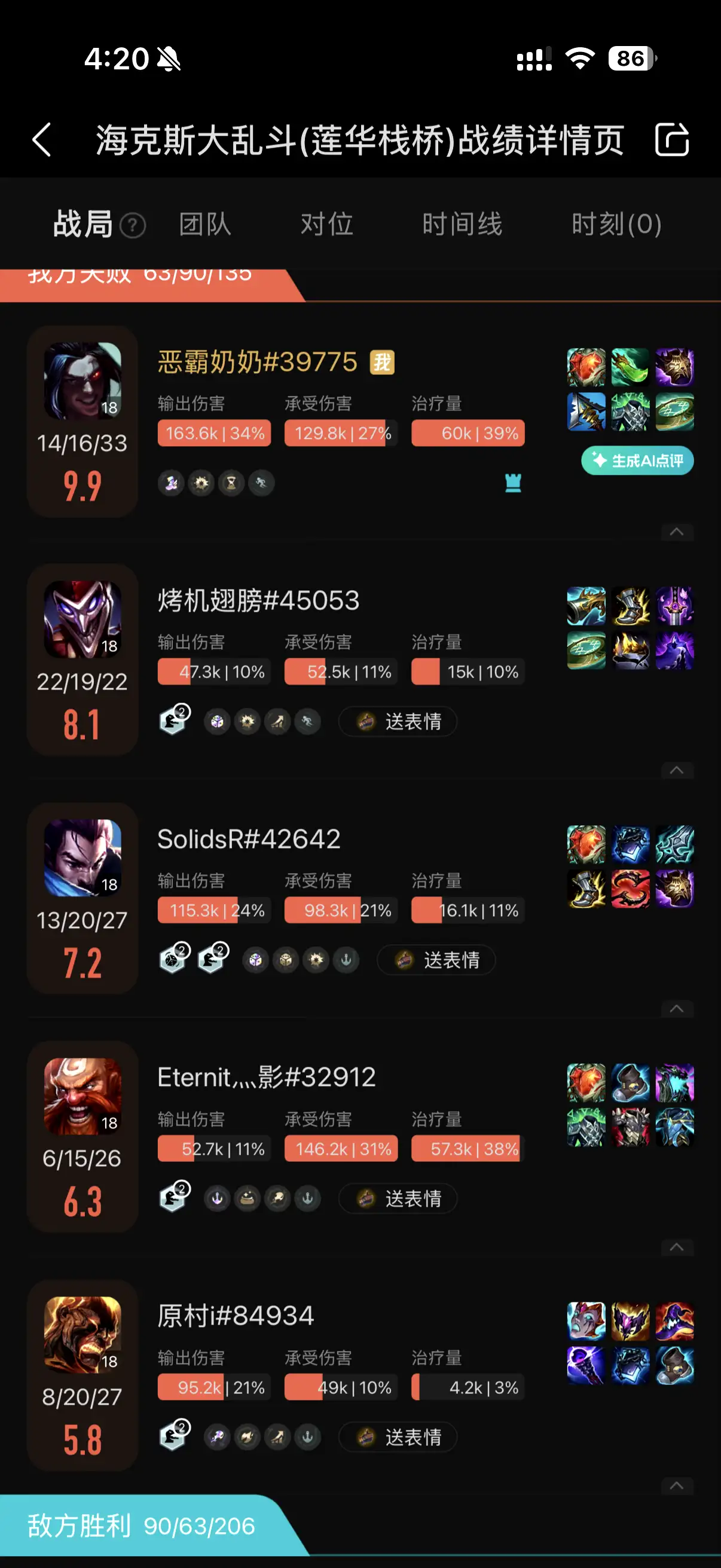Screen dimensions: 721x1568
Task: Switch to the 对位 tab
Action: (x=327, y=225)
